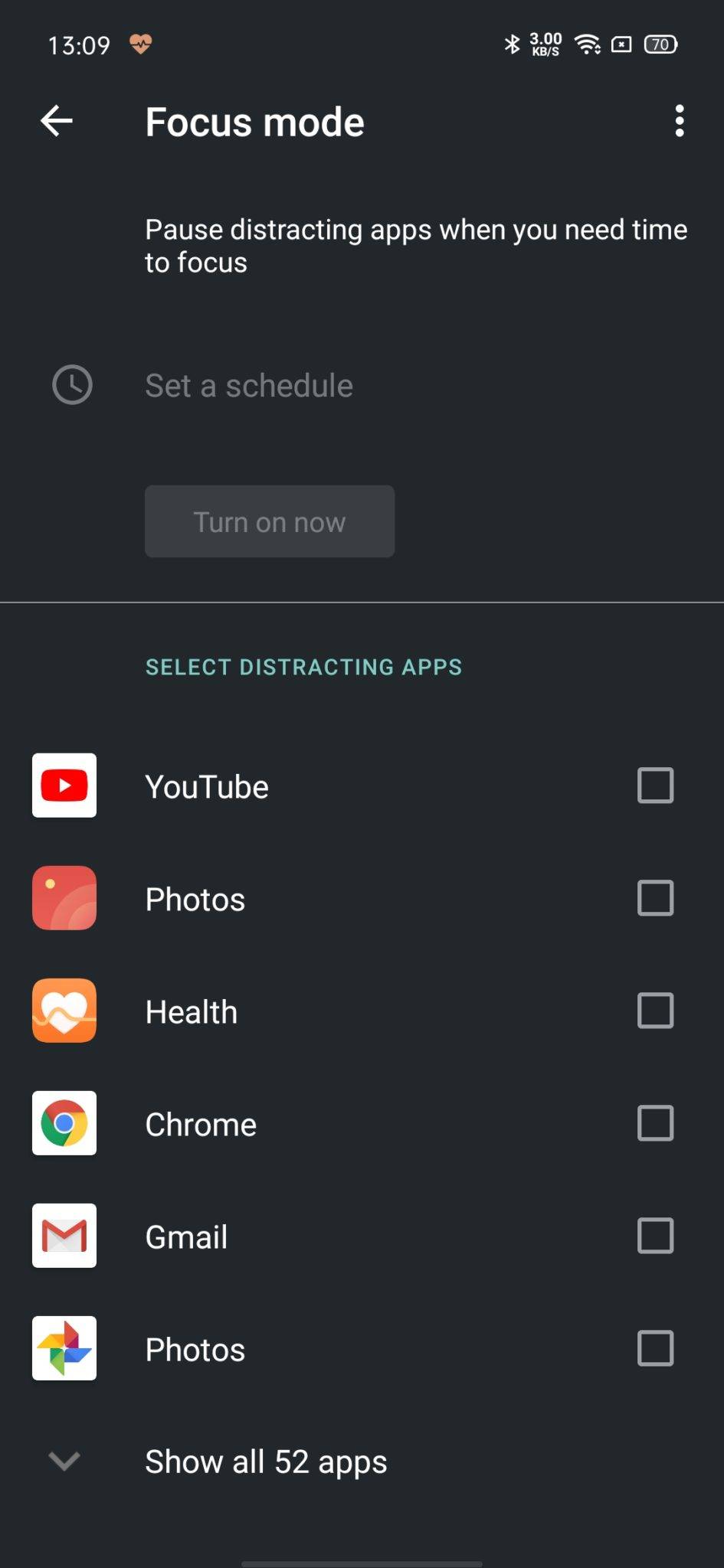Viewport: 724px width, 1568px height.
Task: Check Photos with the red icon
Action: (x=655, y=898)
